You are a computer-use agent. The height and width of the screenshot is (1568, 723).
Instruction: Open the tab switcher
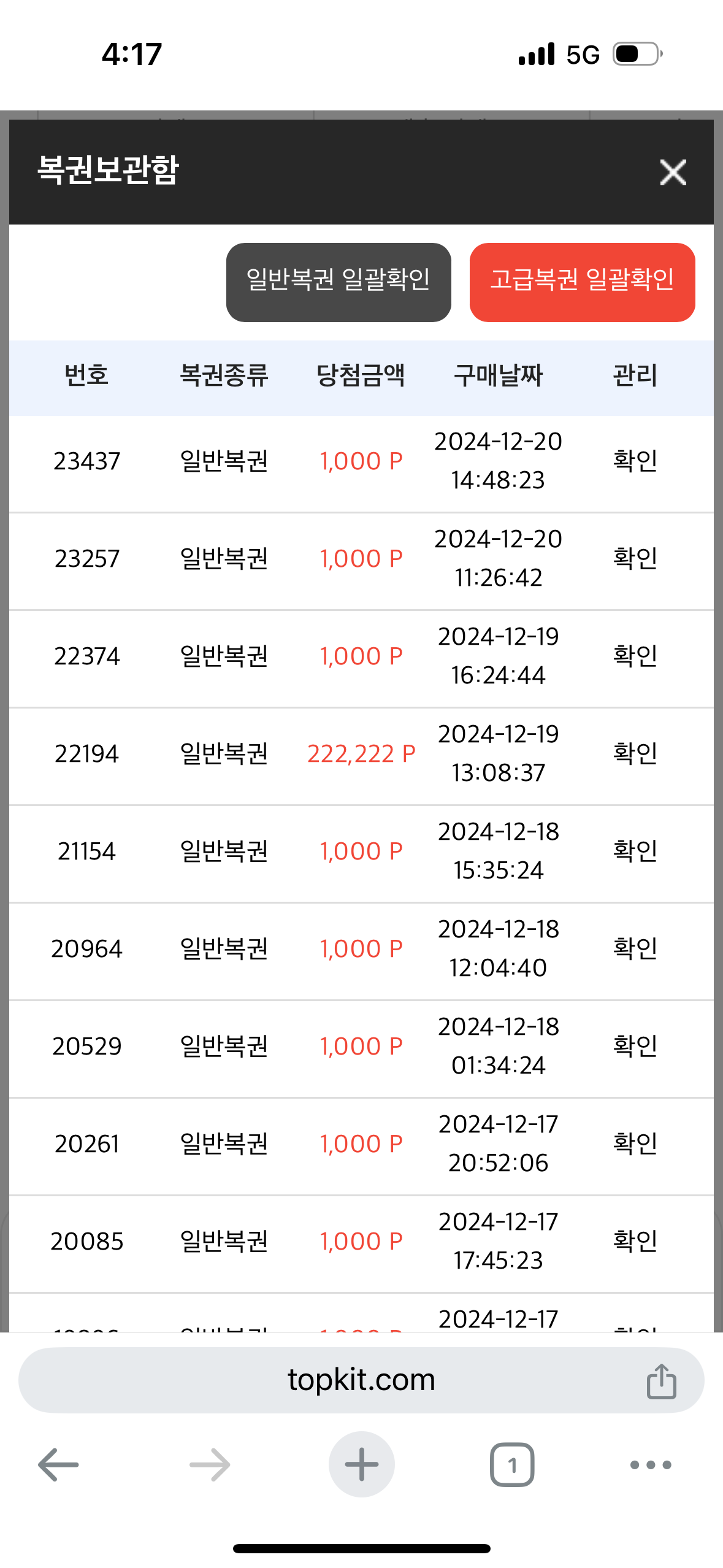coord(512,1465)
